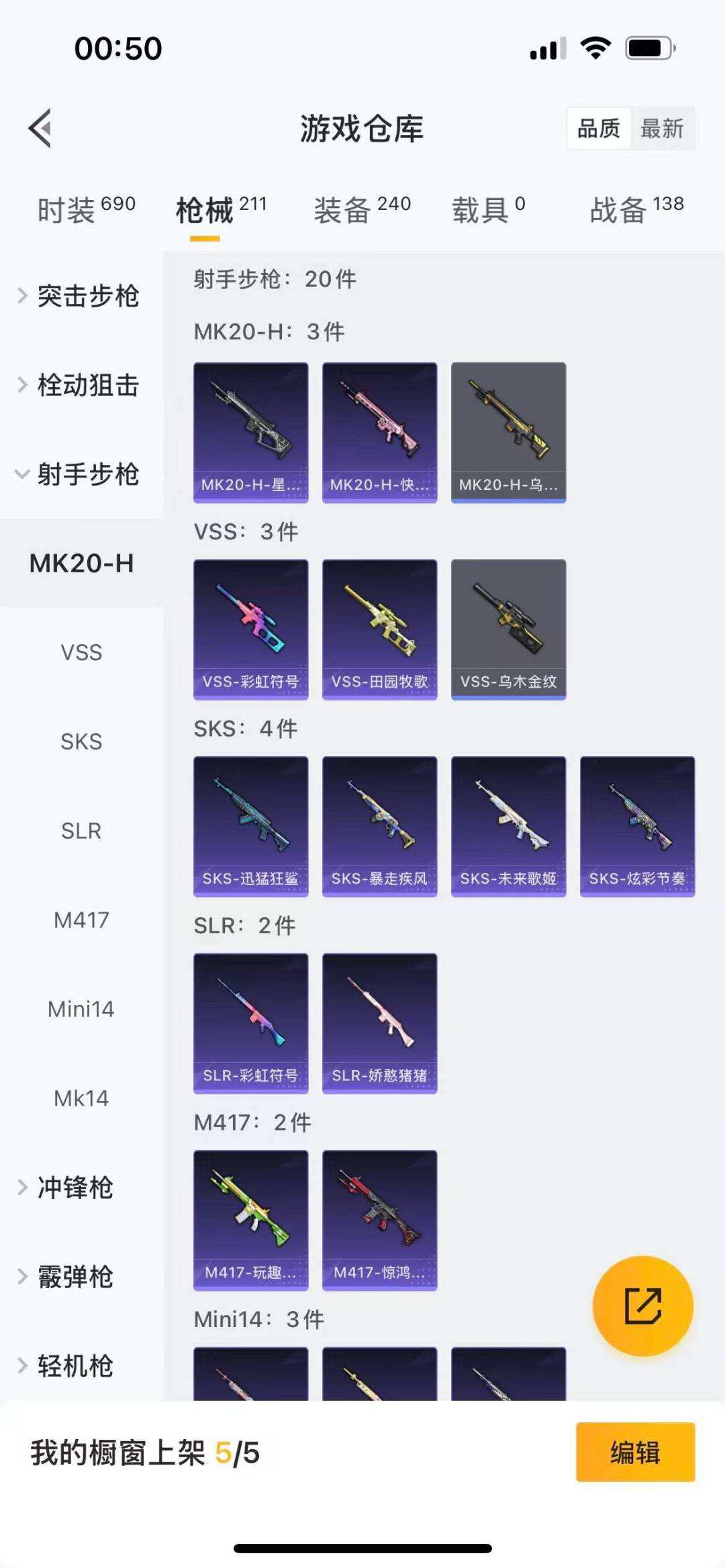The height and width of the screenshot is (1568, 725).
Task: Go back from 游戏仓库
Action: coord(40,128)
